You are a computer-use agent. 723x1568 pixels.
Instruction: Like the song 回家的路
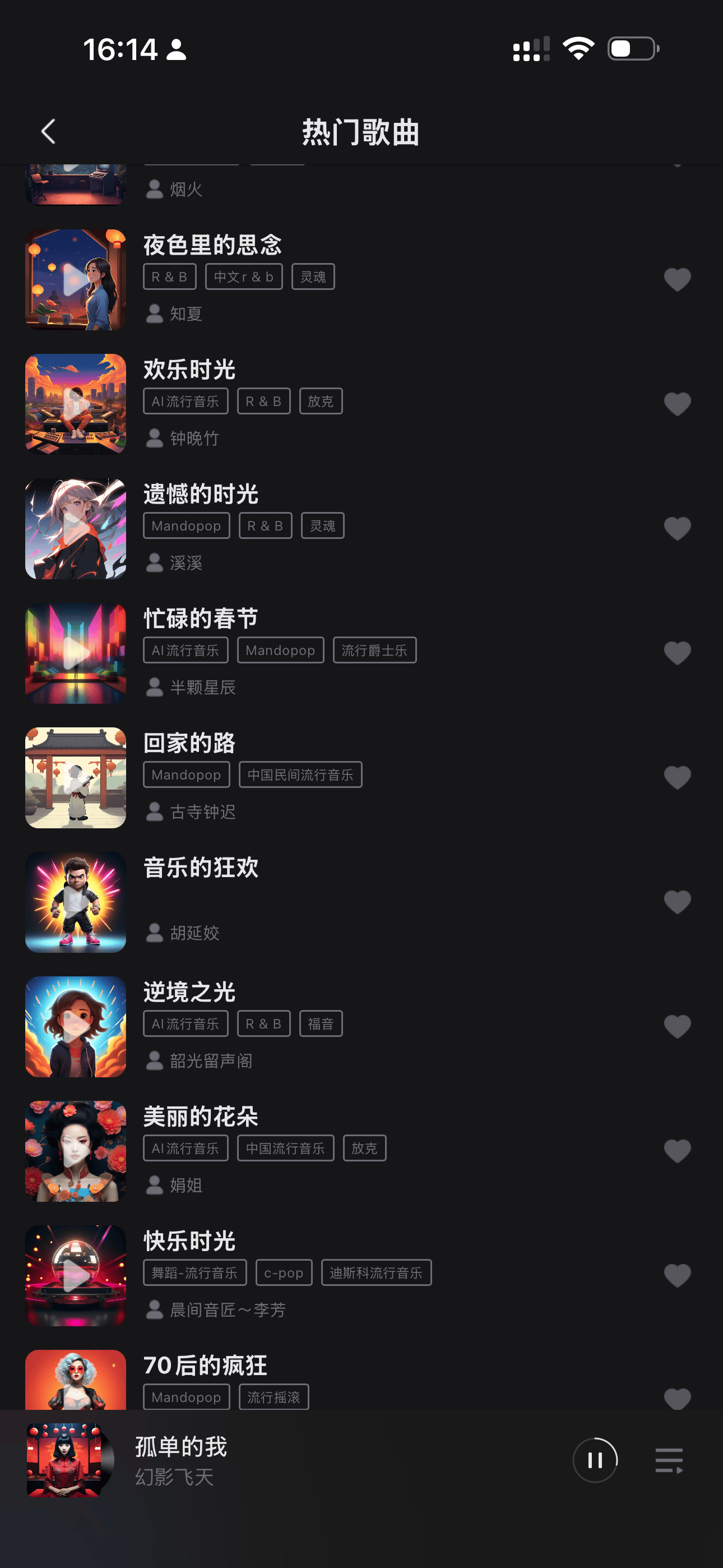click(676, 777)
